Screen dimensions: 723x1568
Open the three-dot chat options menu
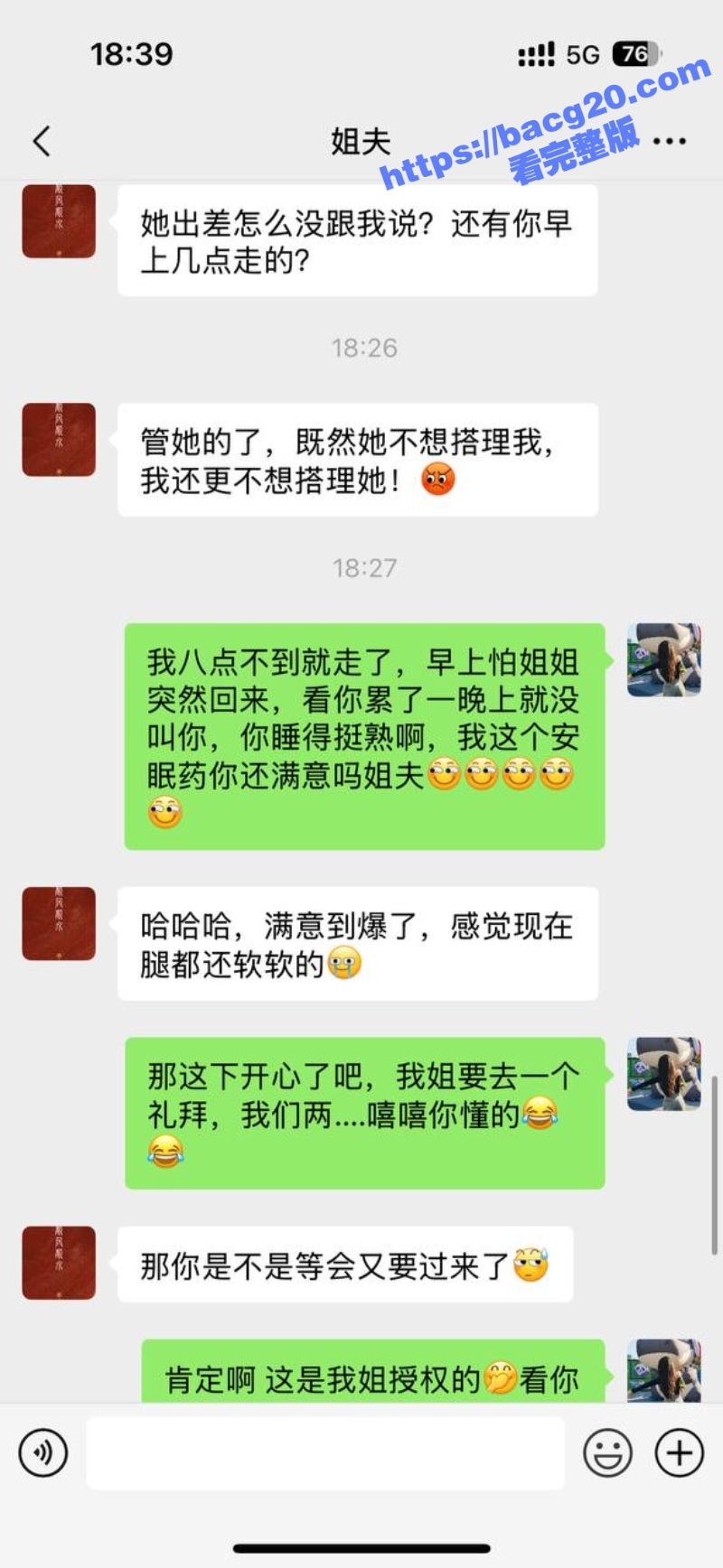(669, 142)
